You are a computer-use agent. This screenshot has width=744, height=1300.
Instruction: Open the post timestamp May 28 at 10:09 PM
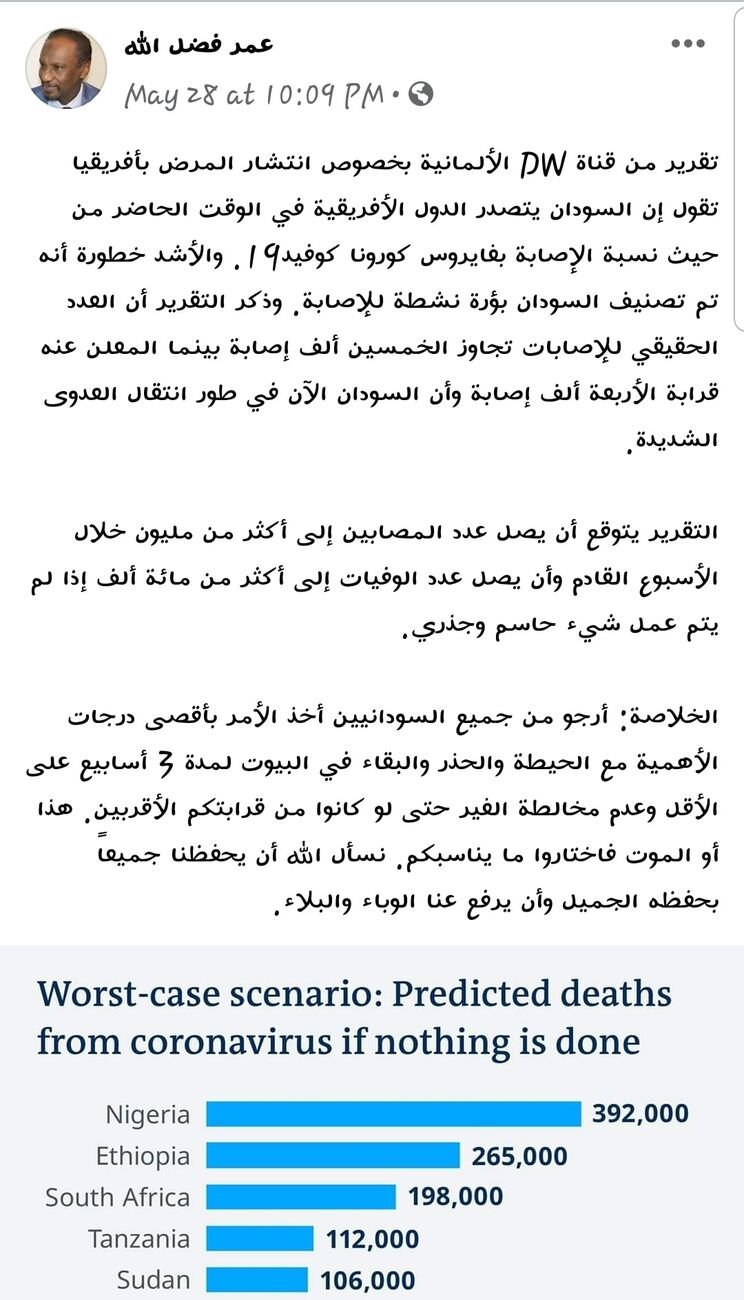pyautogui.click(x=255, y=95)
